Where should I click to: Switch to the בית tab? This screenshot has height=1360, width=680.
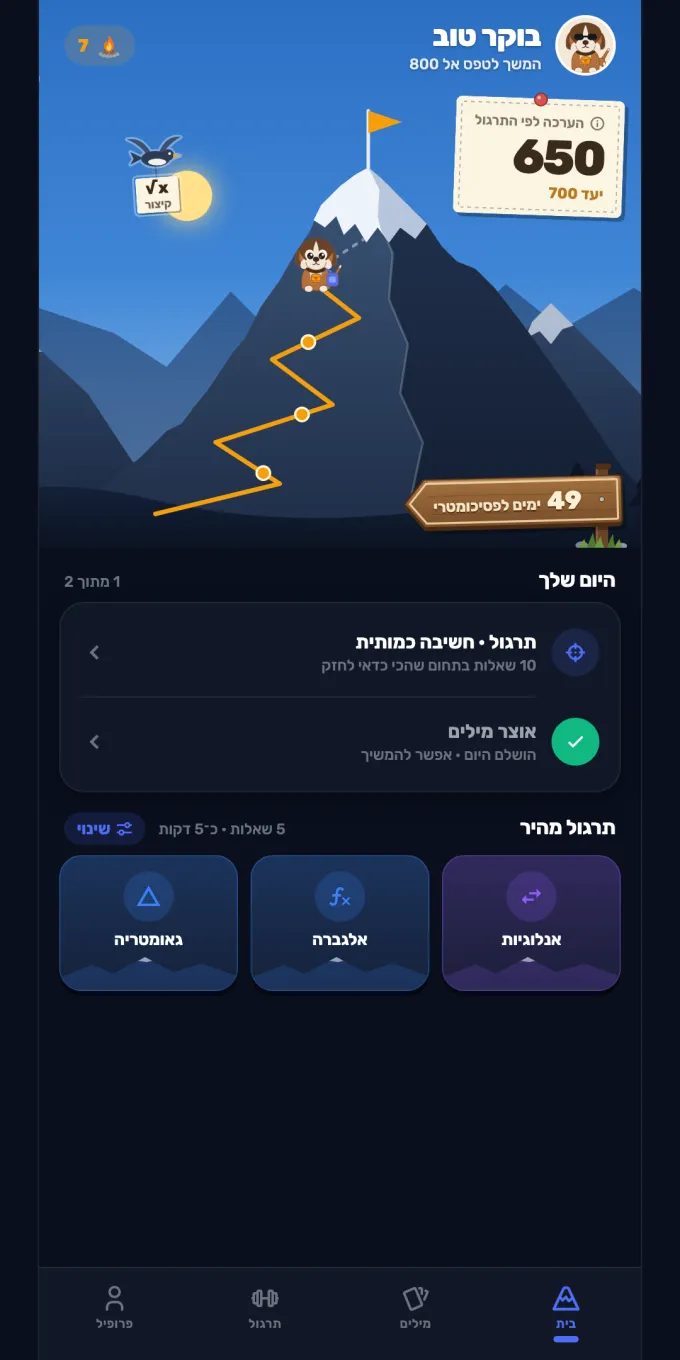[566, 1310]
